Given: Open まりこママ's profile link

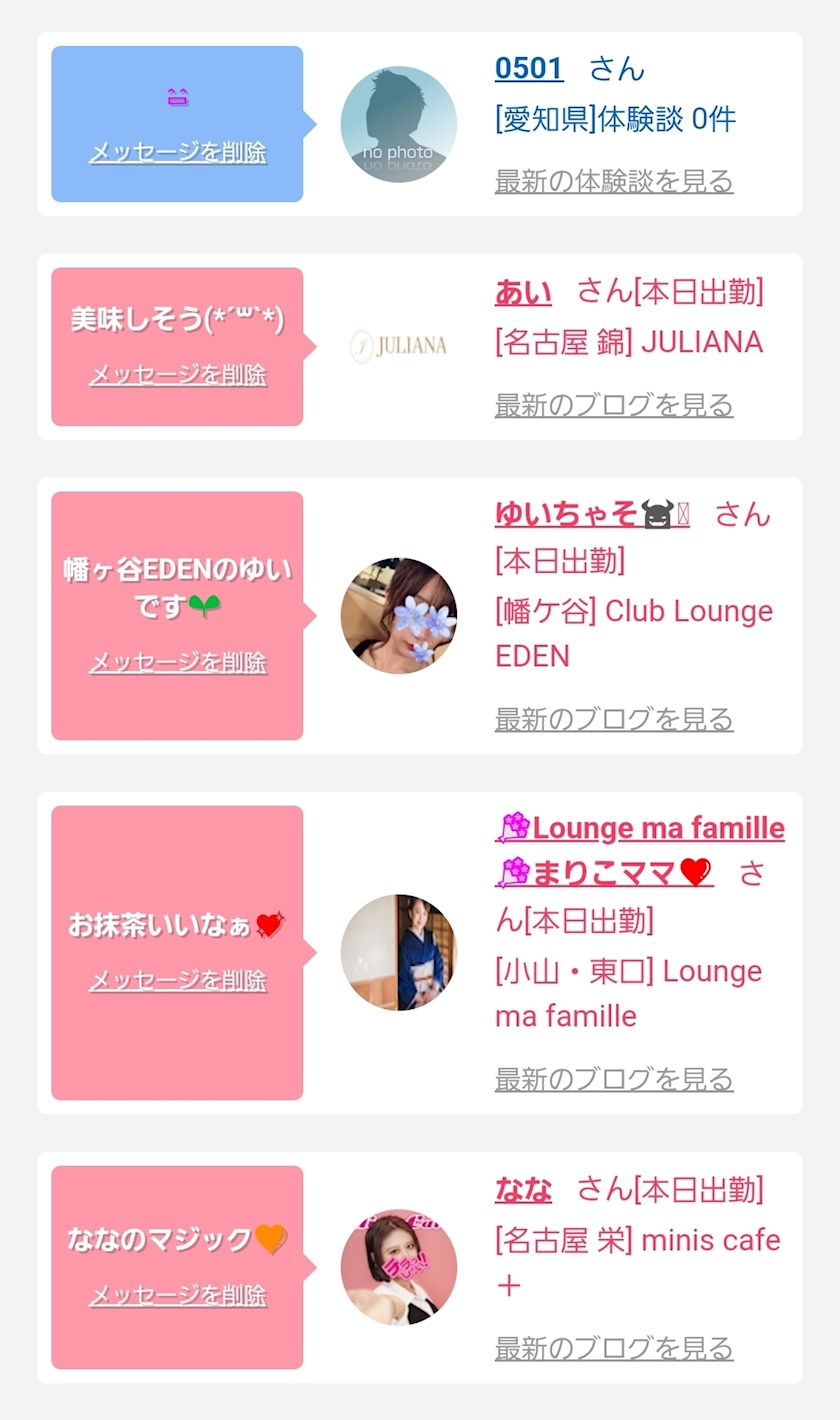Looking at the screenshot, I should [604, 874].
